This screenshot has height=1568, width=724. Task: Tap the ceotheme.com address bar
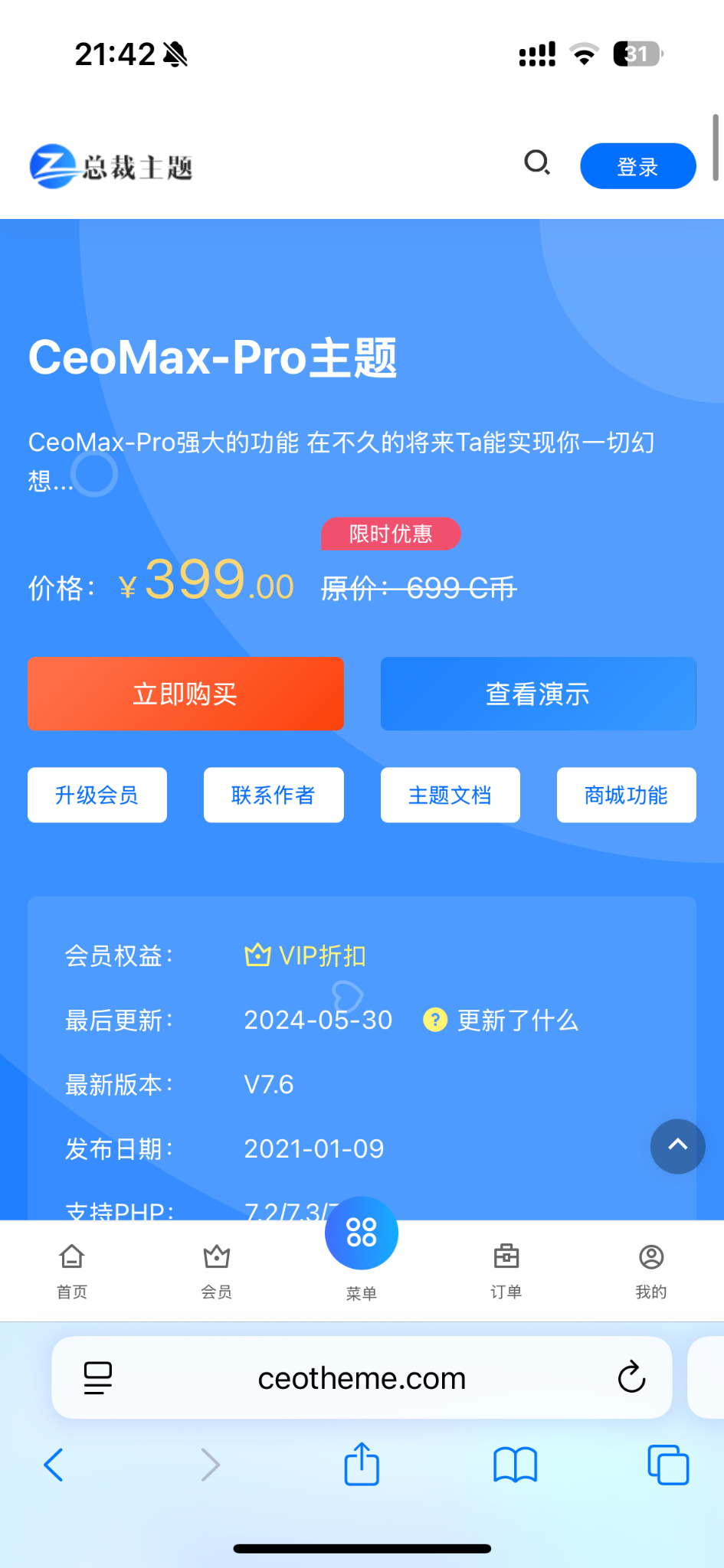pos(362,1378)
